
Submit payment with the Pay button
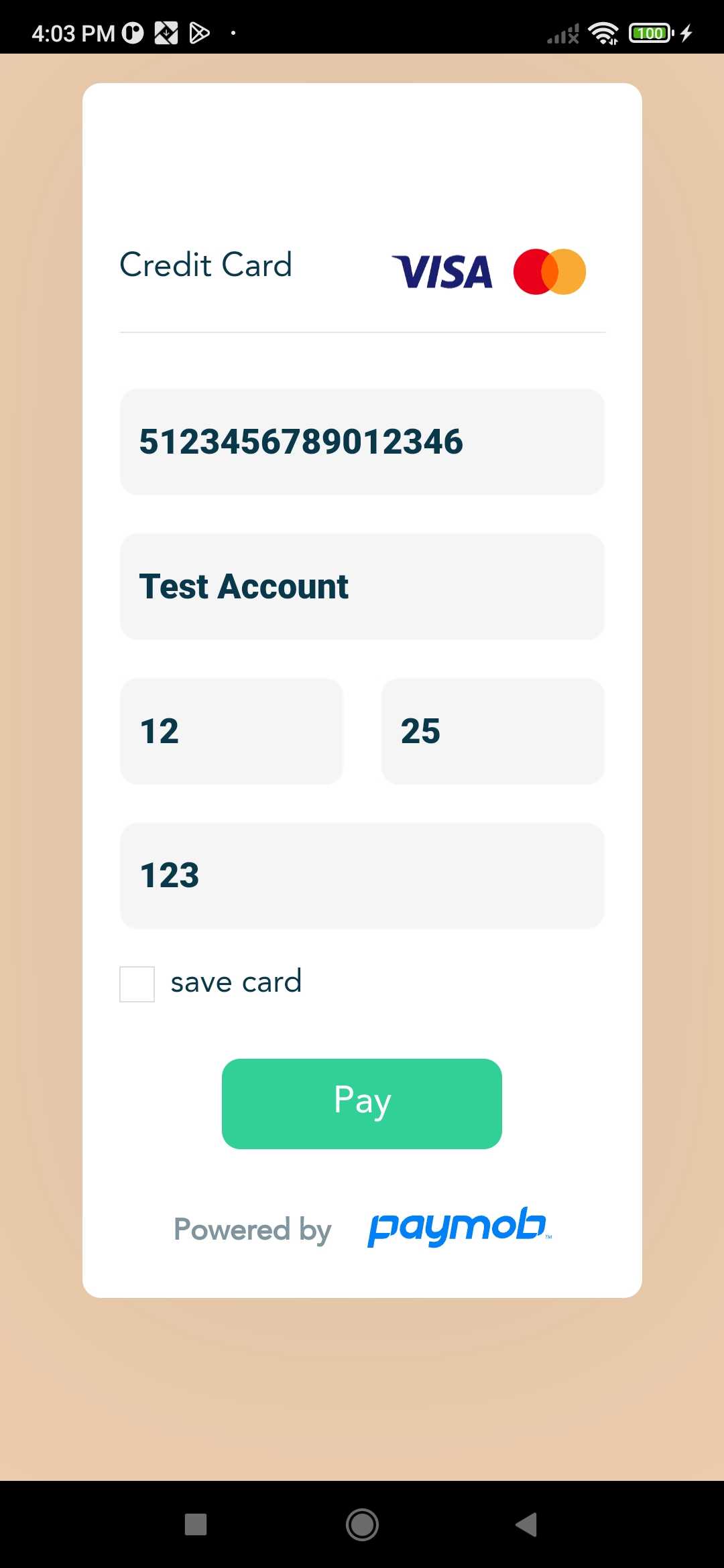pyautogui.click(x=362, y=1104)
